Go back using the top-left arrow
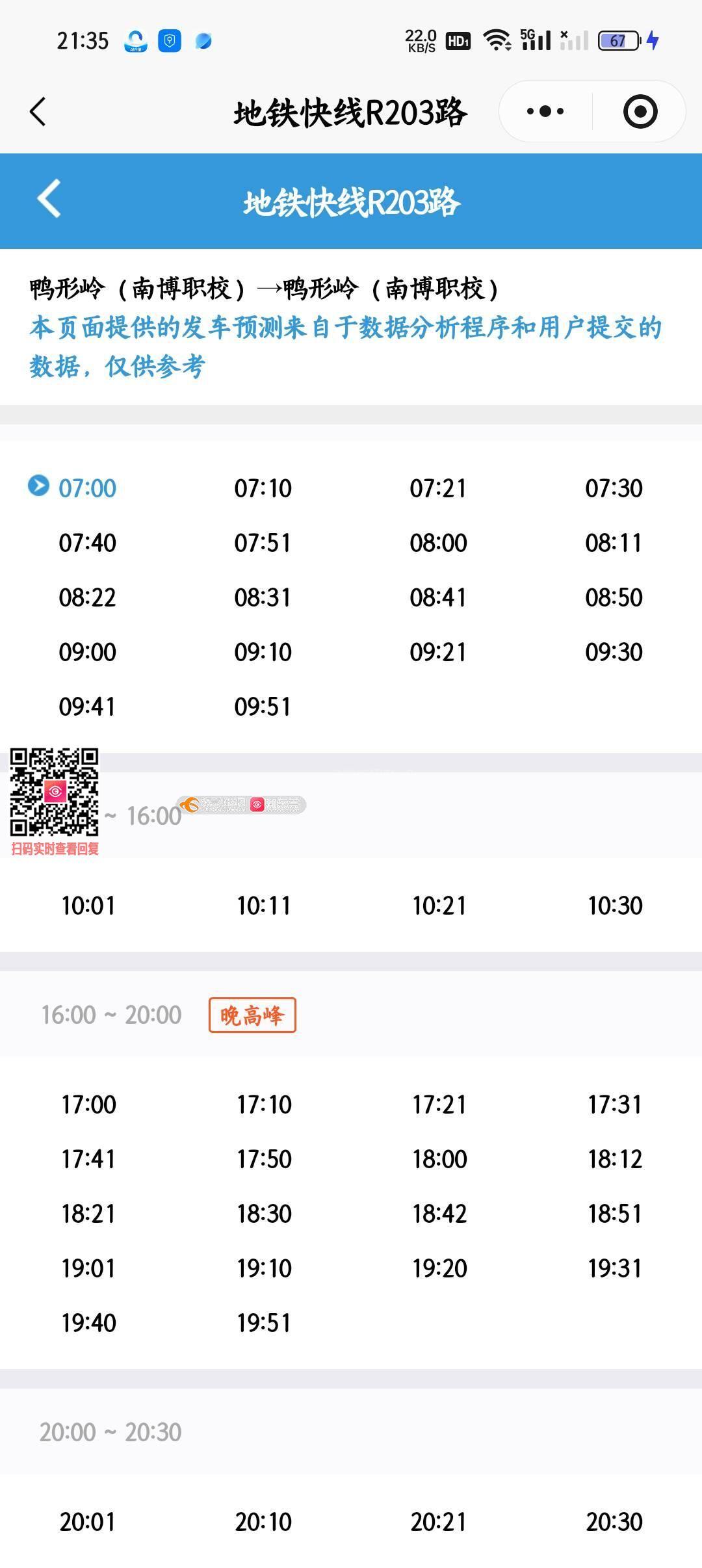Image resolution: width=702 pixels, height=1568 pixels. pos(38,112)
